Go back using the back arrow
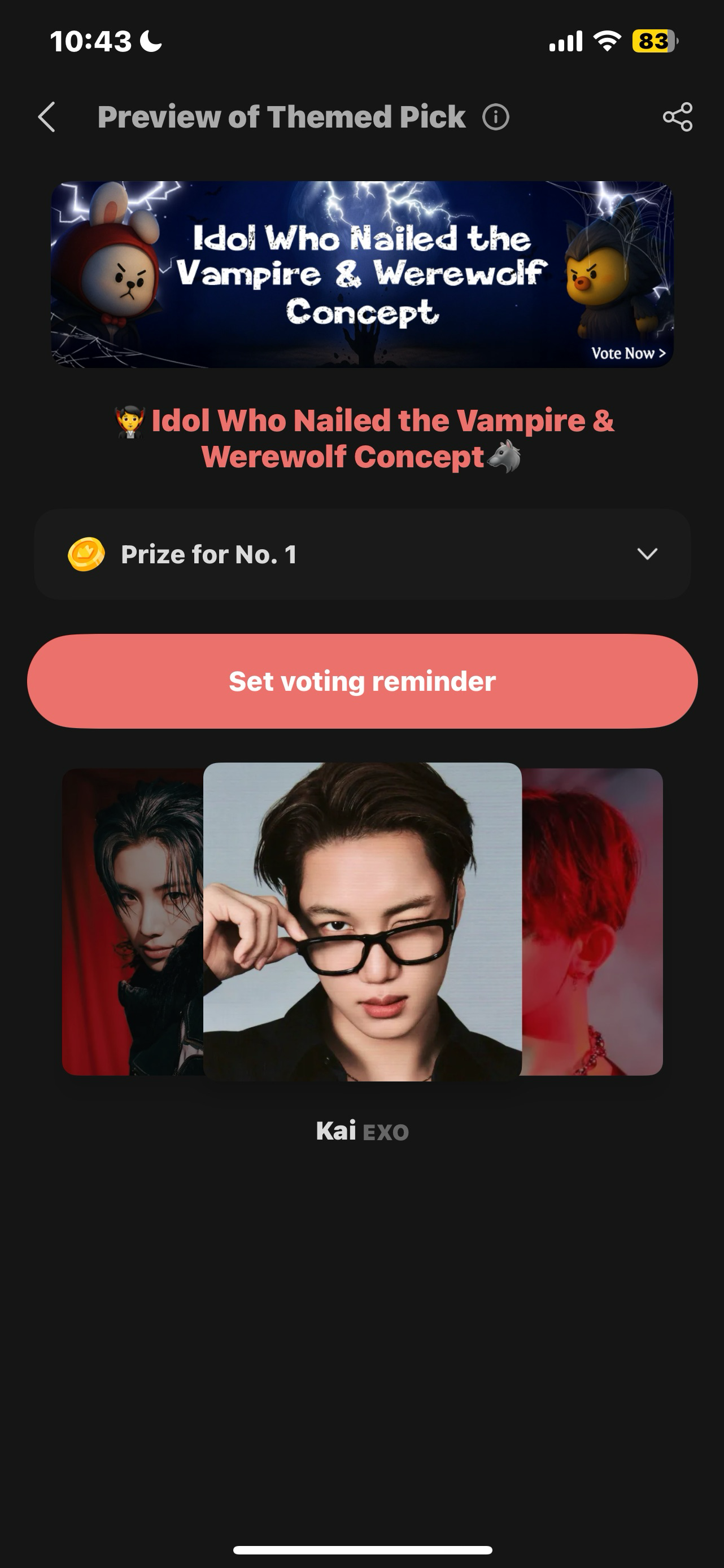Image resolution: width=724 pixels, height=1568 pixels. [x=47, y=117]
